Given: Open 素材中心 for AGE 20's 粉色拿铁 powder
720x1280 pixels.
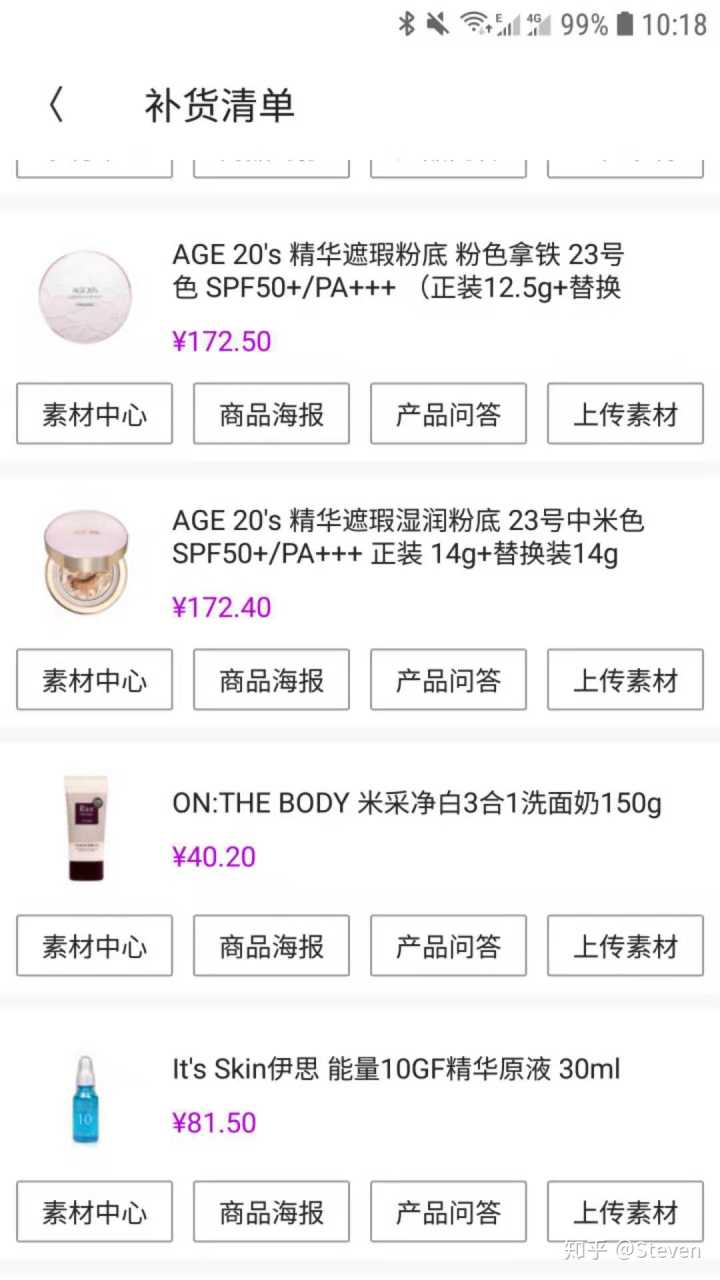Looking at the screenshot, I should point(94,414).
